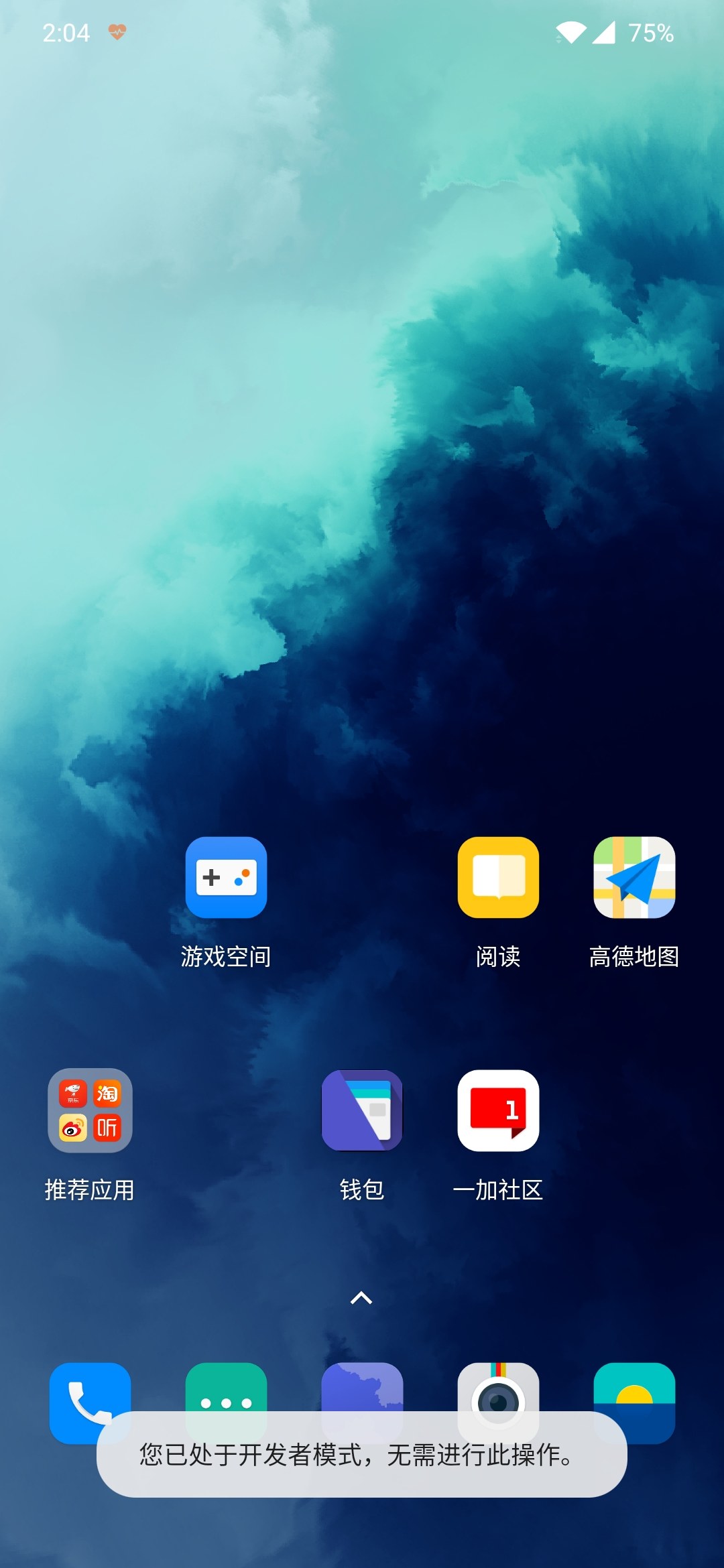Open the purple gallery app in dock

362,1388
